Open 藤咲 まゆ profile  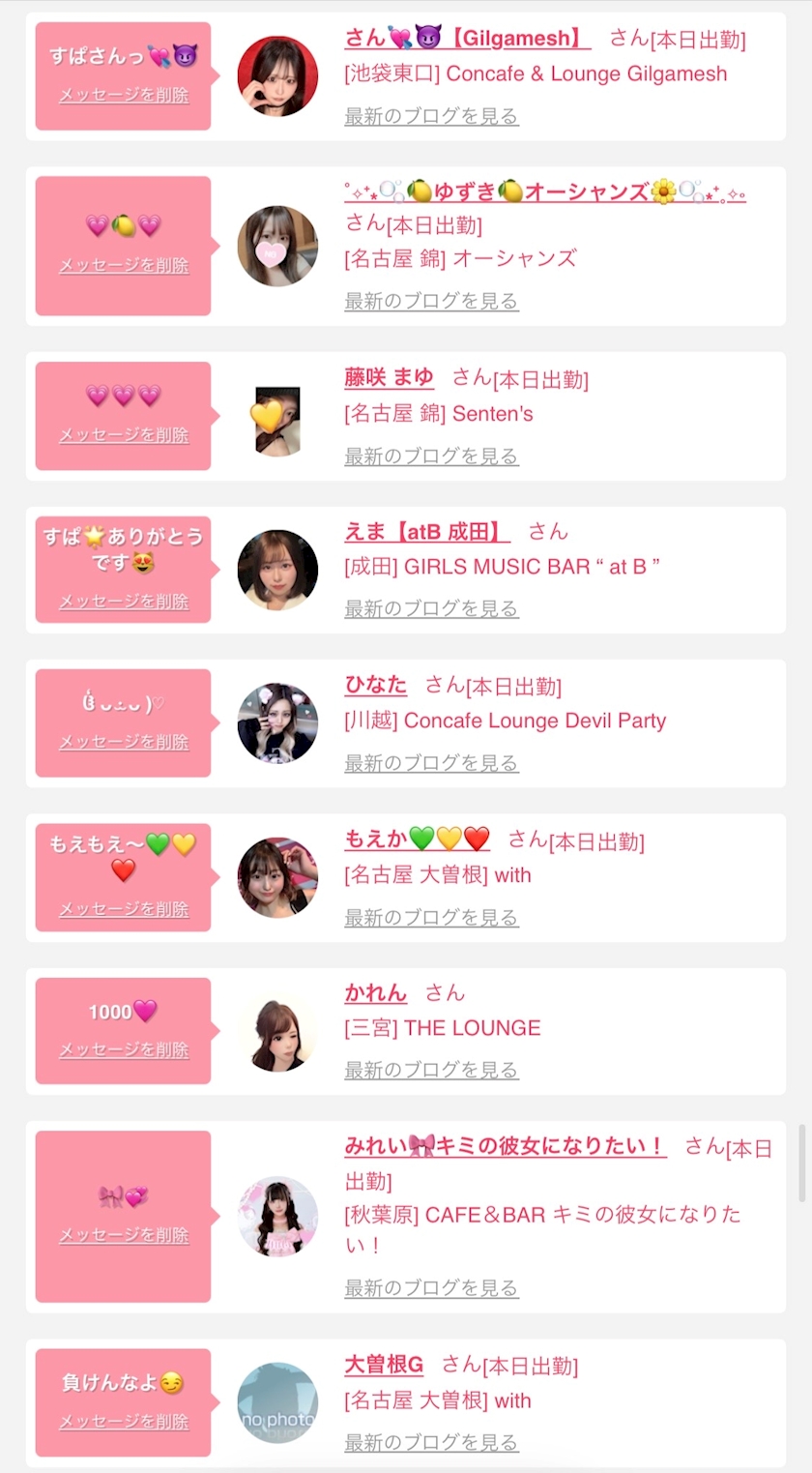tap(389, 377)
